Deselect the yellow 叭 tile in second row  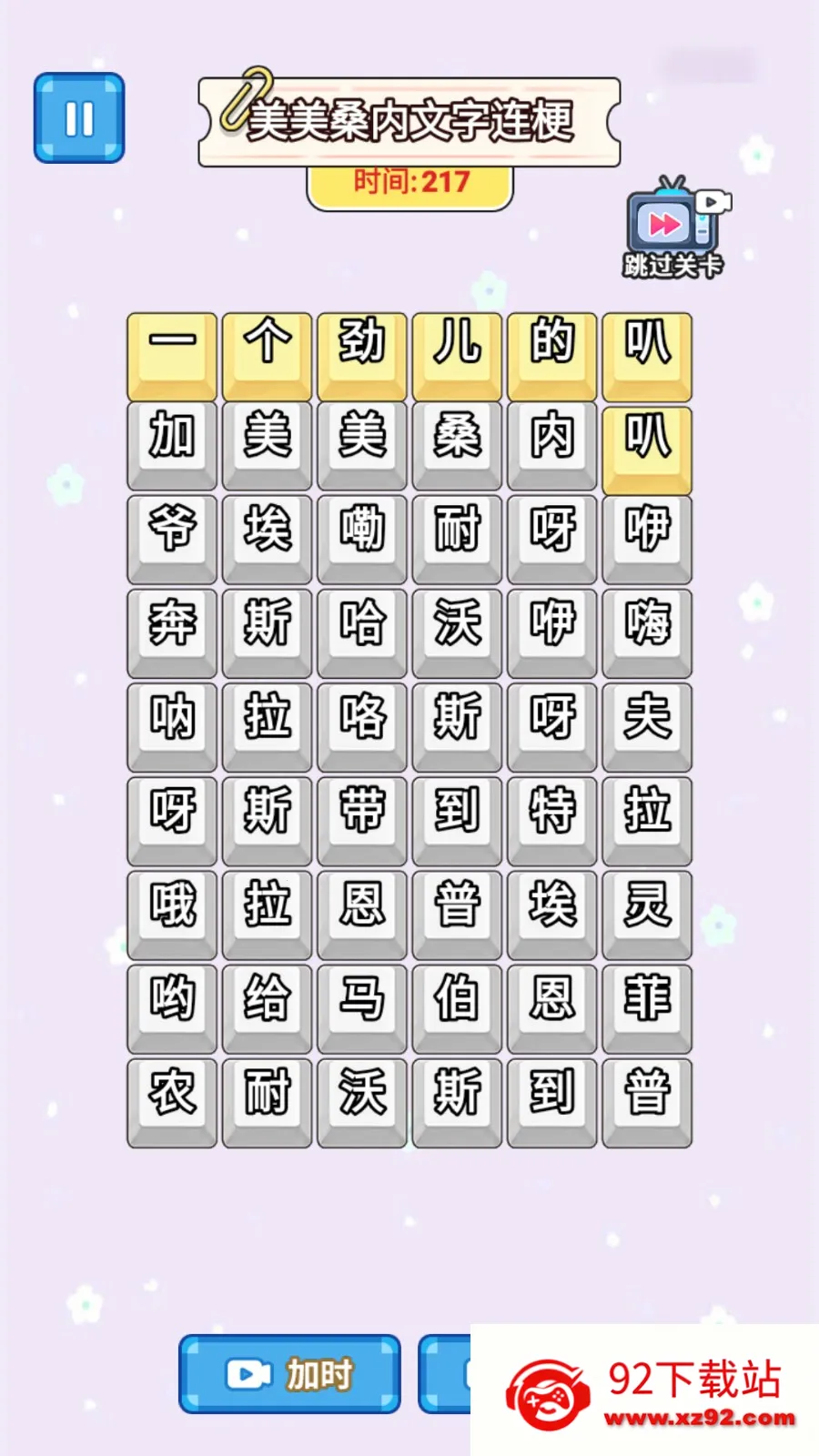646,446
